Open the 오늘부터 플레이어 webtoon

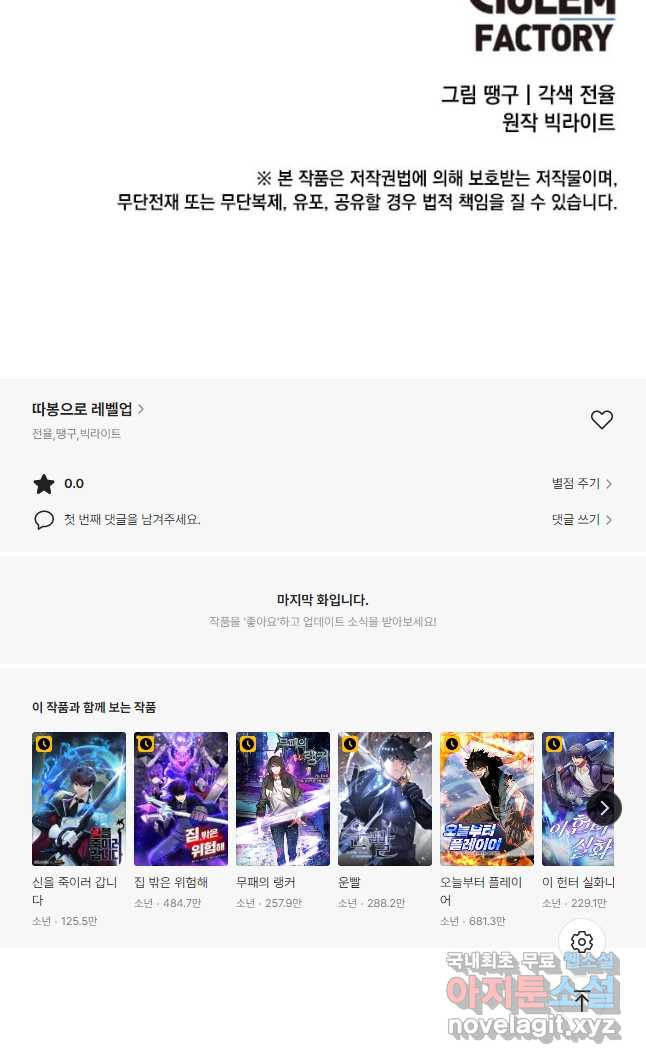487,799
